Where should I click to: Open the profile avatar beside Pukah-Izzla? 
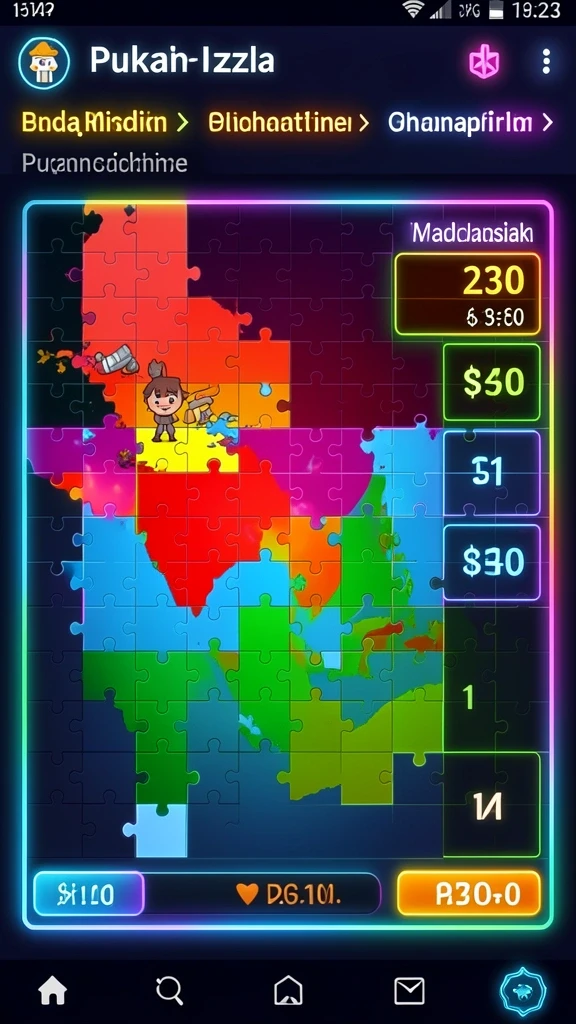pyautogui.click(x=44, y=63)
